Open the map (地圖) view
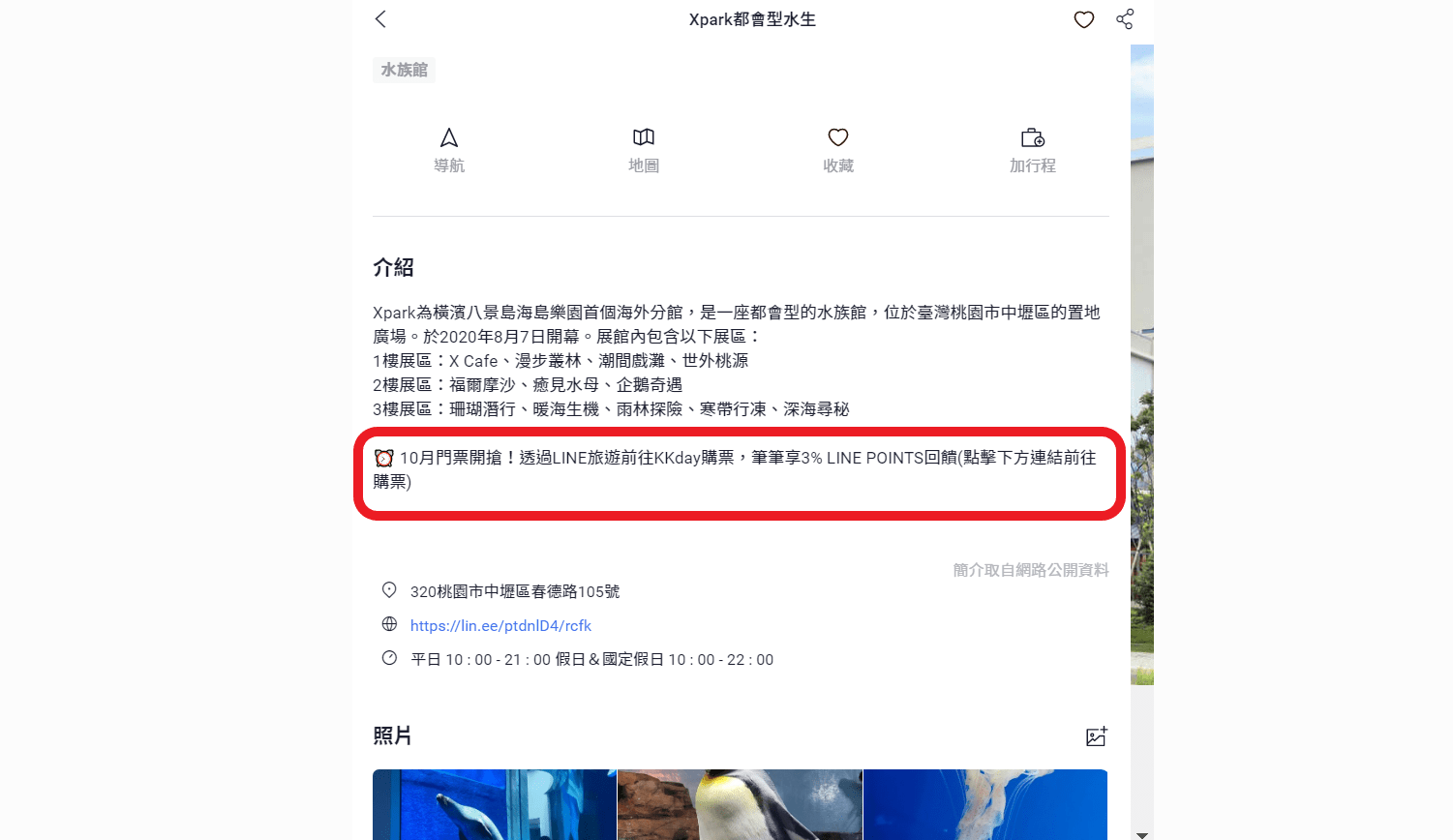Screen dimensions: 1453x840 coord(644,150)
